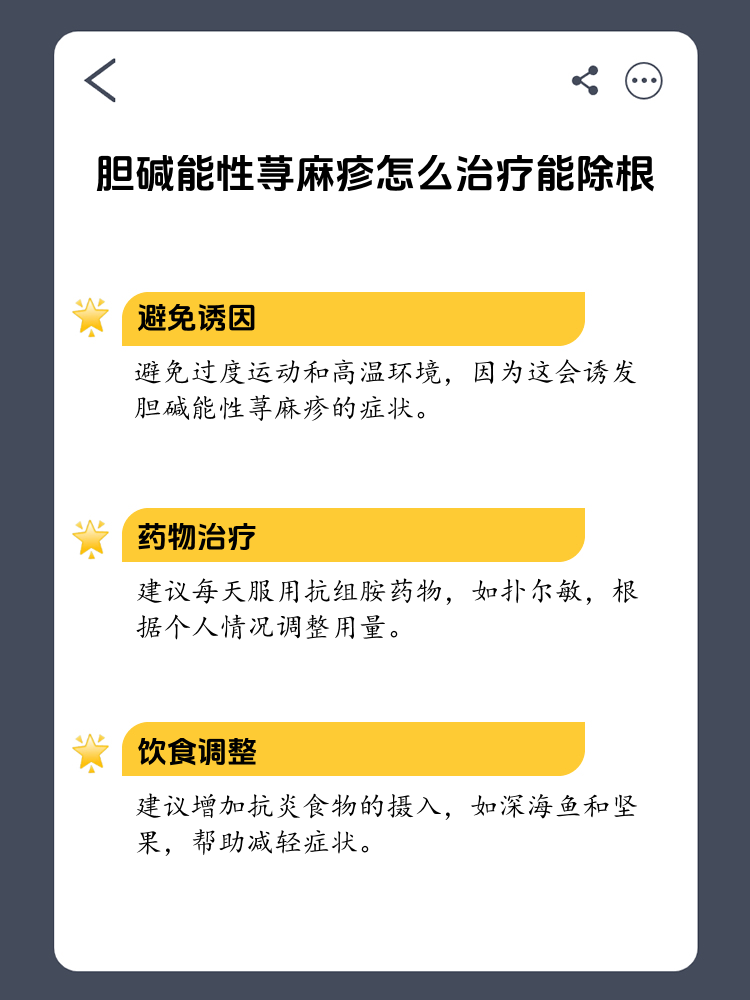Select the article title 胆碱能性荨麻疹怎么治疗能除根
This screenshot has height=1000, width=750.
(375, 172)
